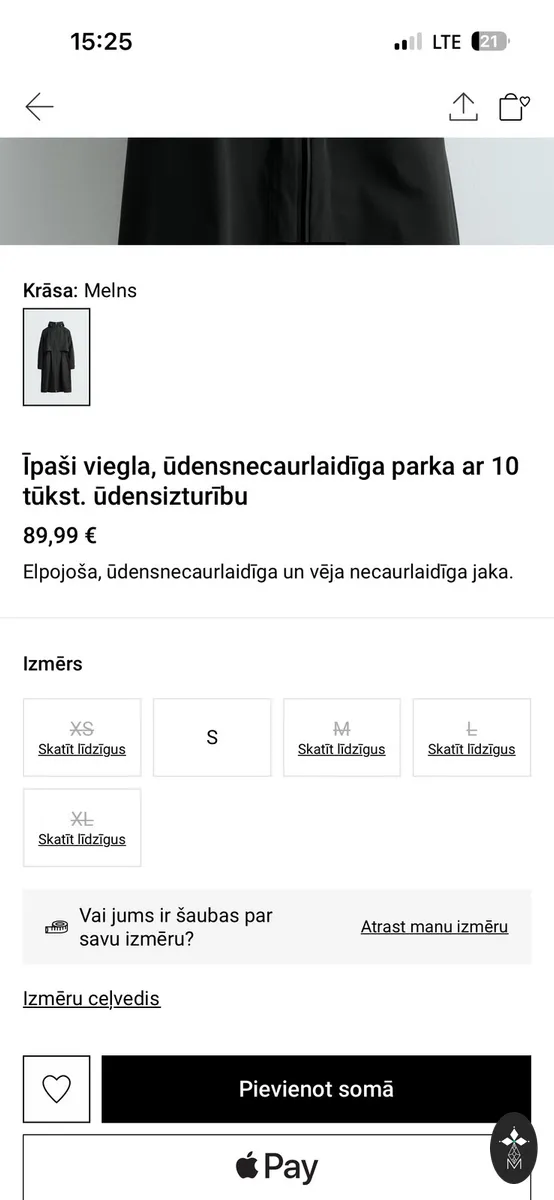Screen dimensions: 554x1200
Task: Tap Pievienot somā button
Action: tap(316, 1089)
